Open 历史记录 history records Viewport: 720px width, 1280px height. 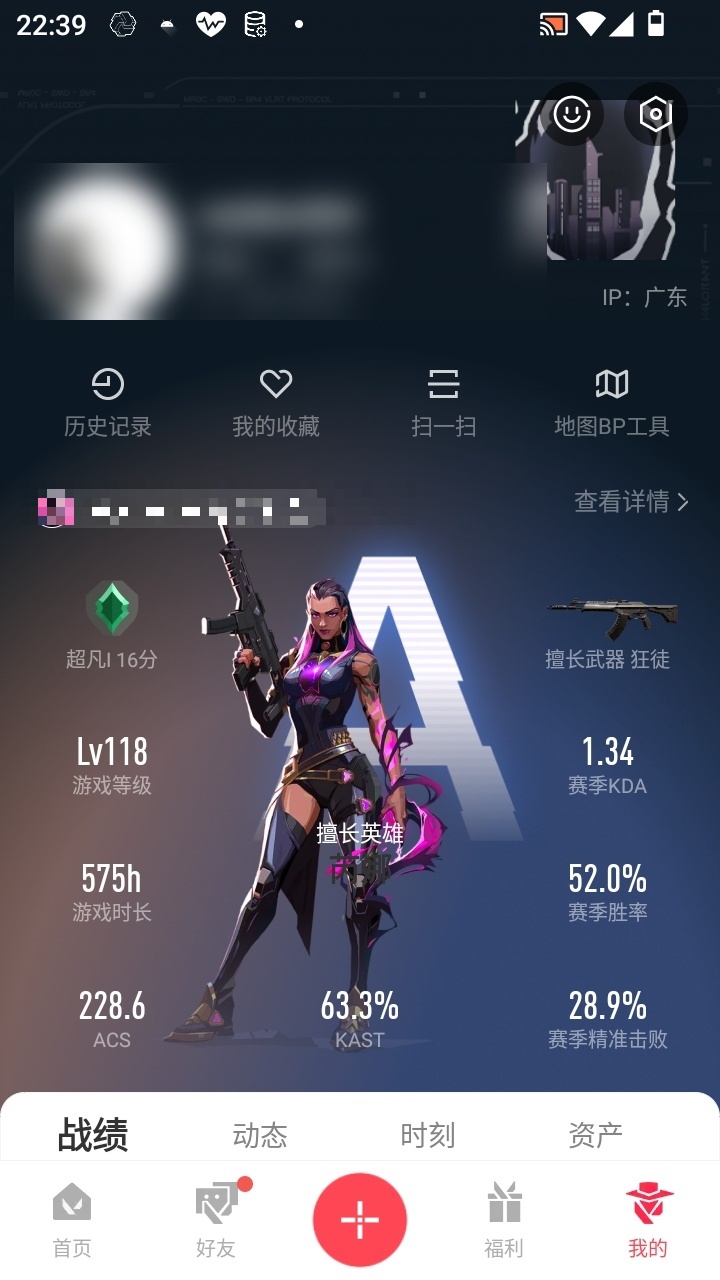pos(108,403)
